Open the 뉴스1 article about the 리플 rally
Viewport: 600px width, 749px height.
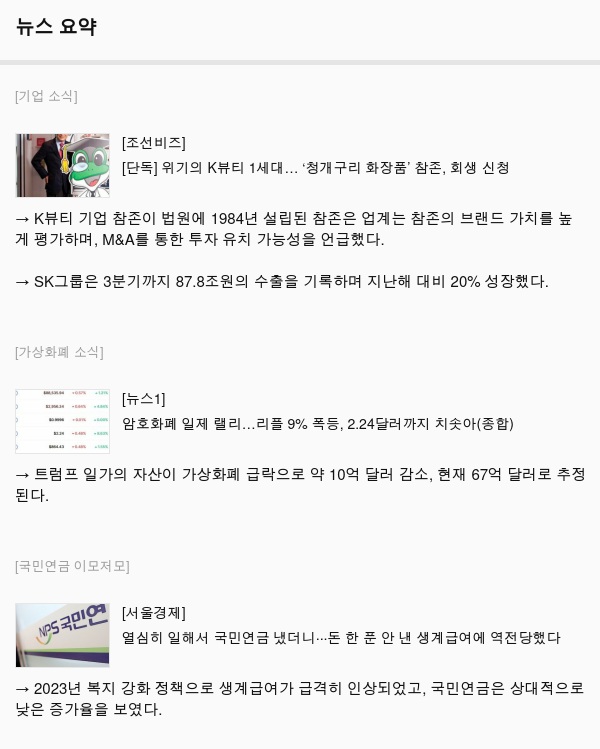click(317, 424)
